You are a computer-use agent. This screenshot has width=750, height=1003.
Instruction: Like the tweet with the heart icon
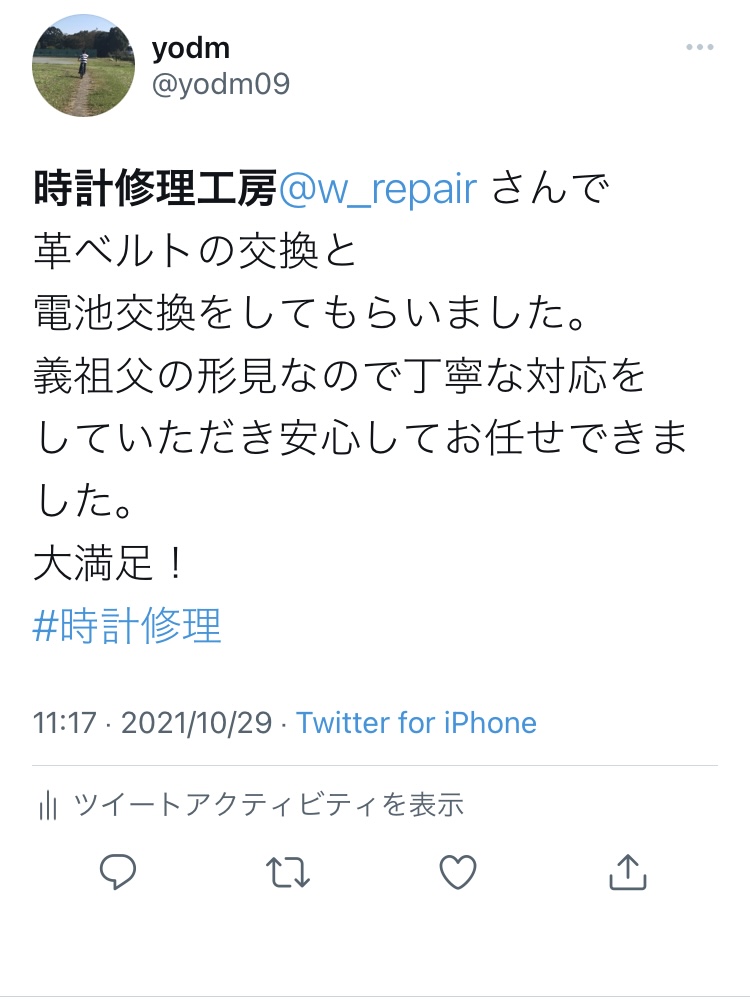(458, 873)
